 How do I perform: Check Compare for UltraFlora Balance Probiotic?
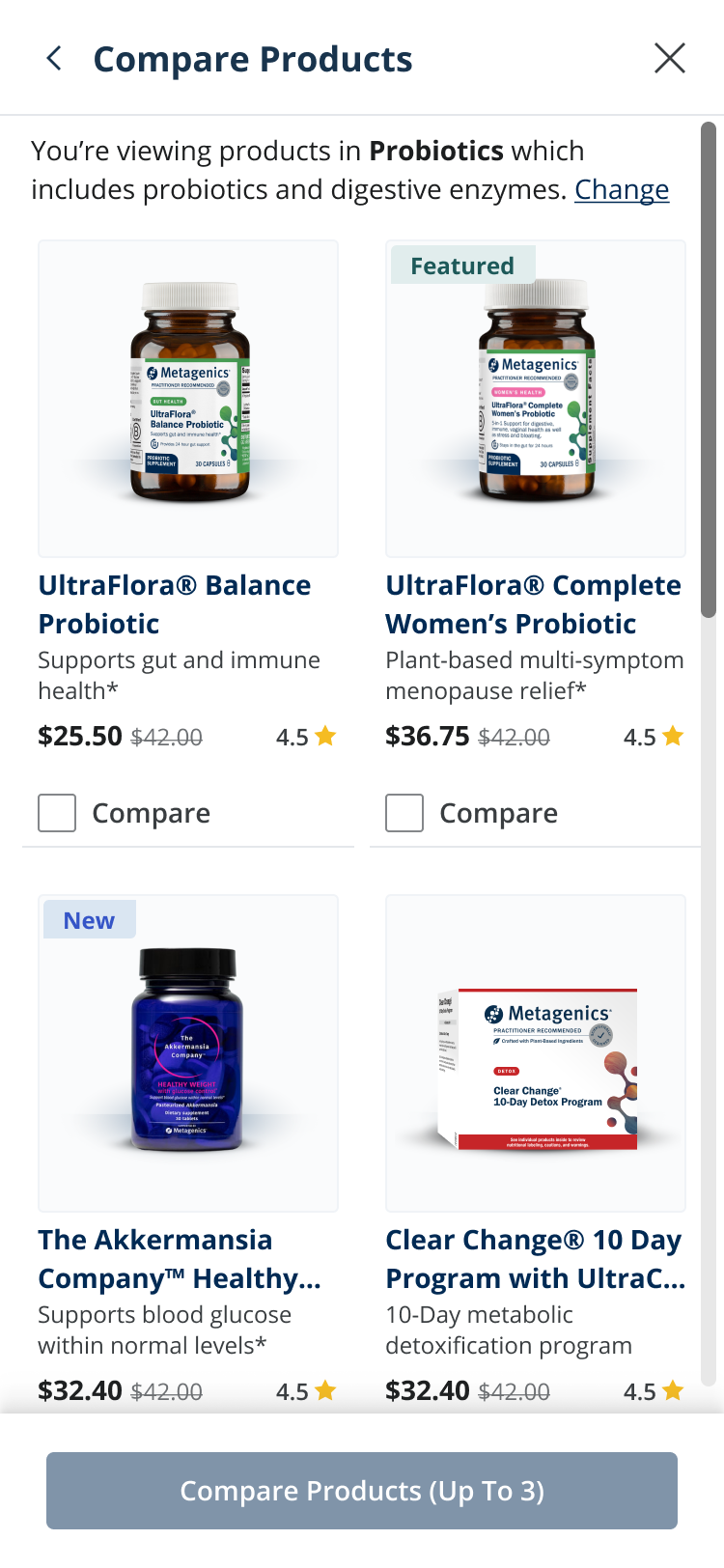pyautogui.click(x=57, y=813)
